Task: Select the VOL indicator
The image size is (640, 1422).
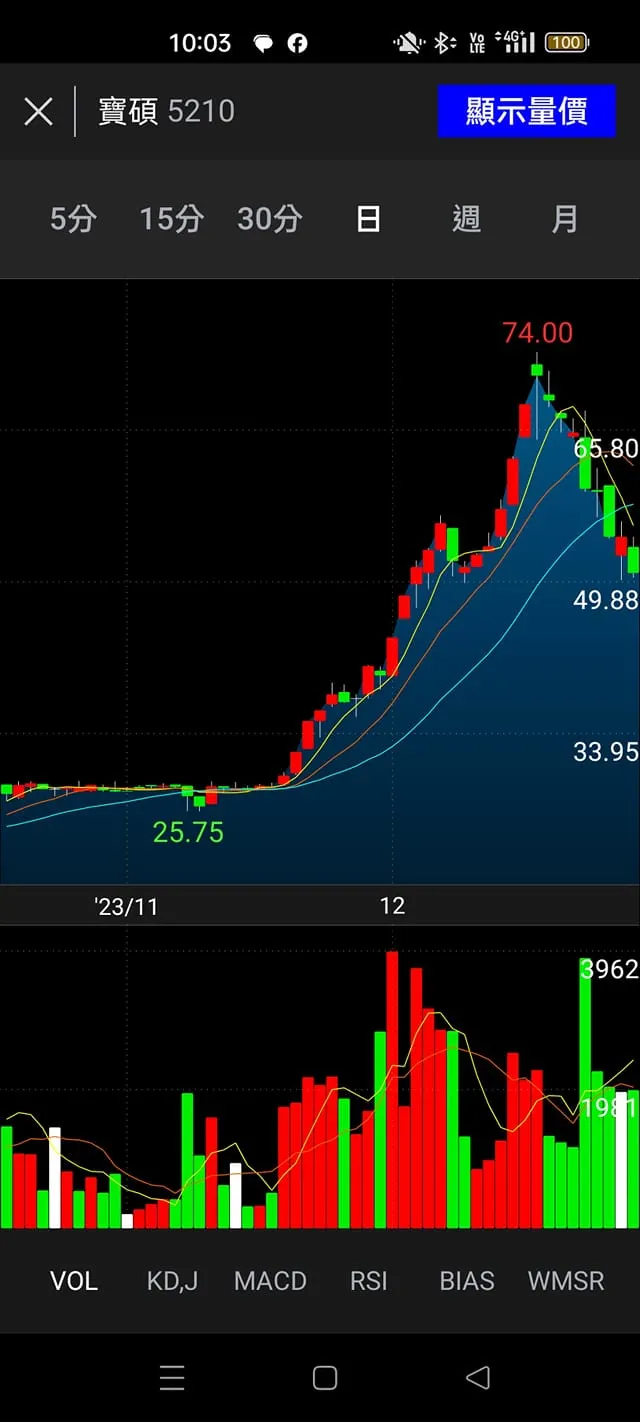Action: 74,1281
